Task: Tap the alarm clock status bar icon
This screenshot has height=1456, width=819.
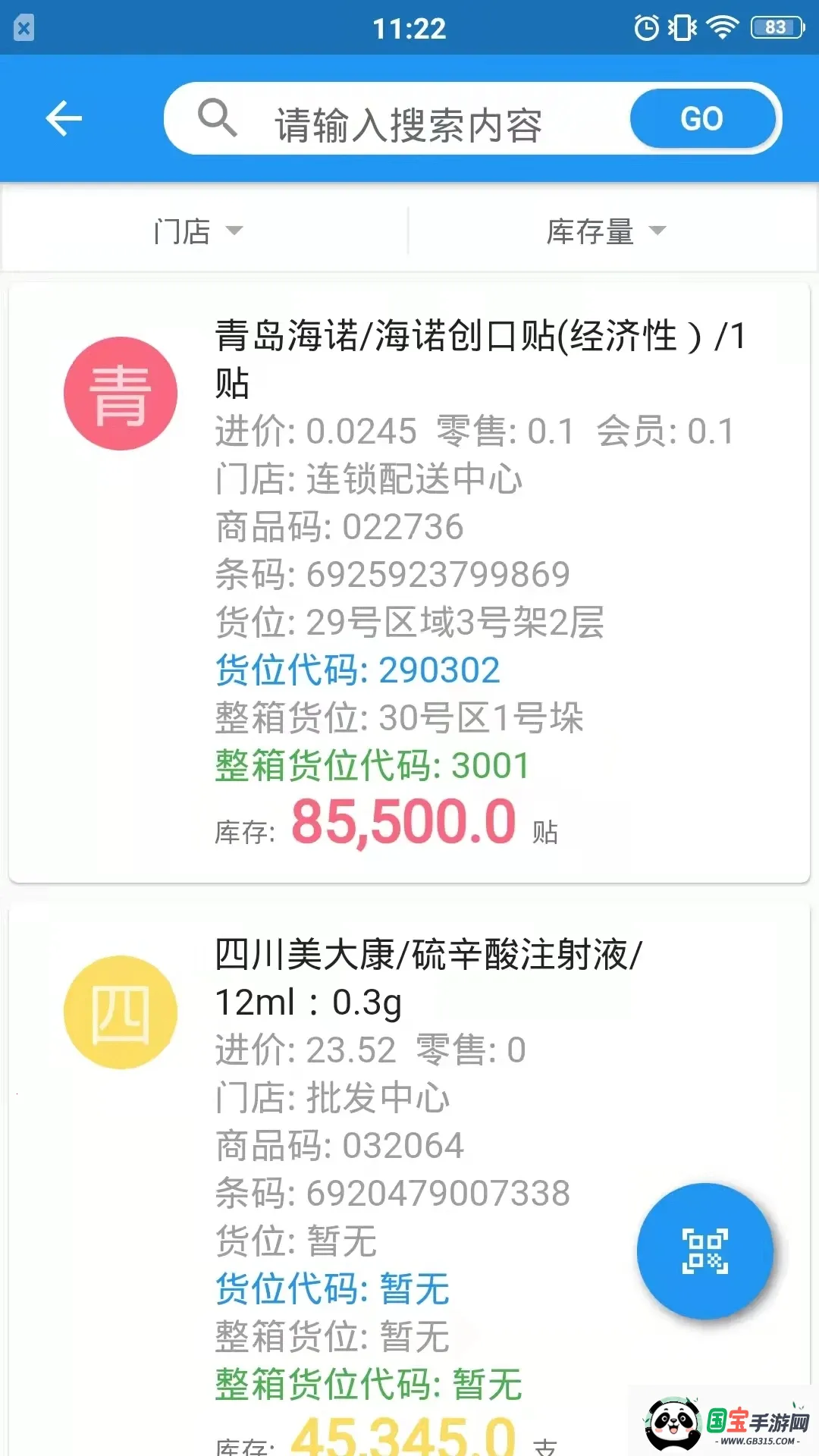Action: point(645,26)
